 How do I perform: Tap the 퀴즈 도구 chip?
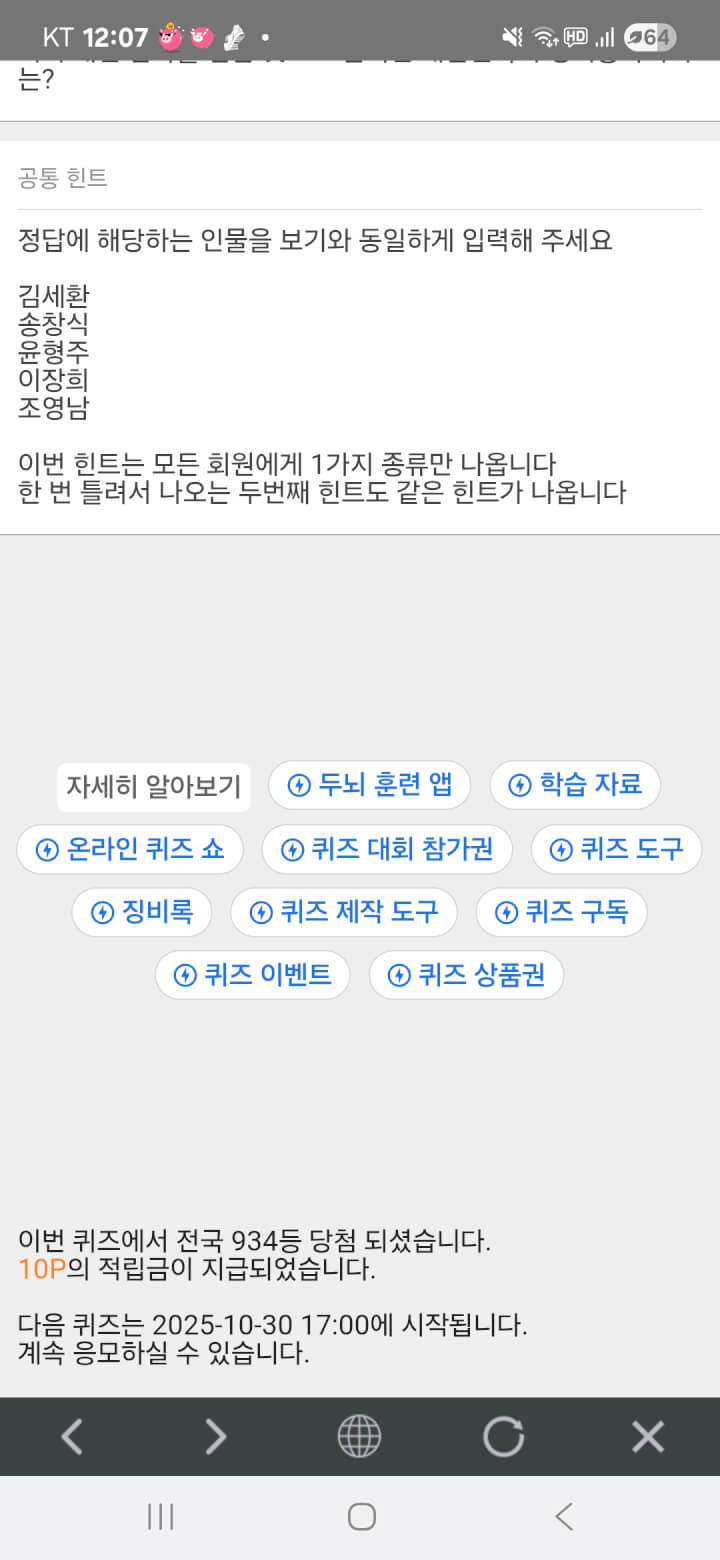(616, 850)
